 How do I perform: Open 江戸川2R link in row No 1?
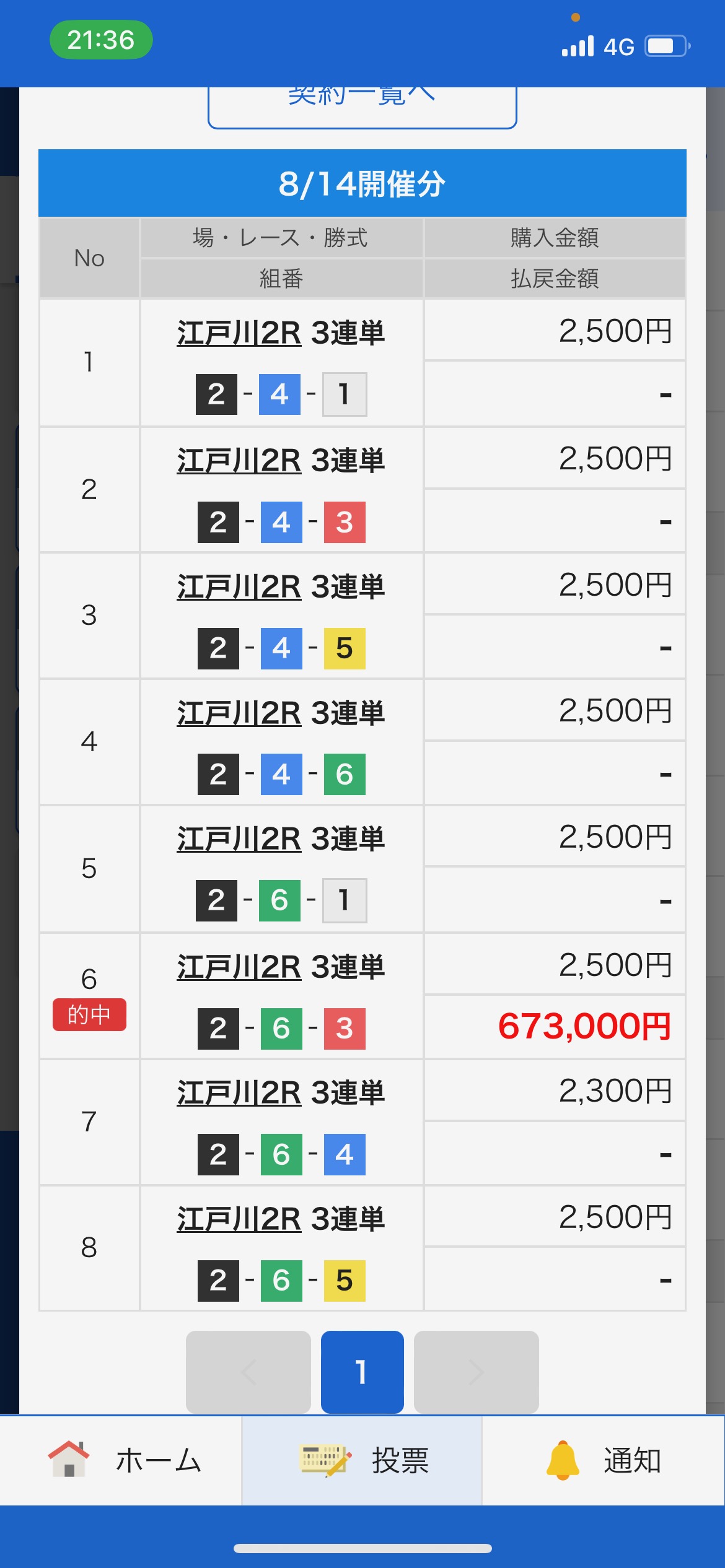pos(239,333)
